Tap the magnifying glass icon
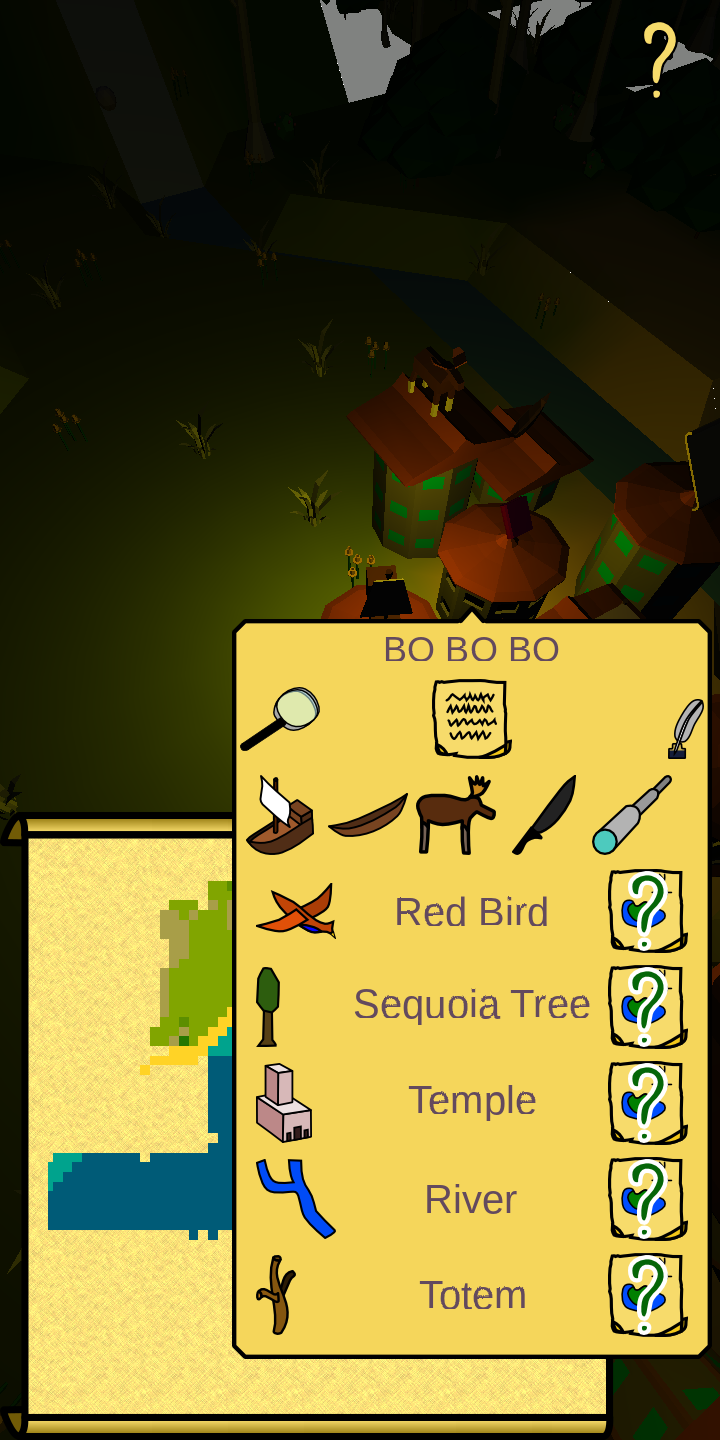This screenshot has height=1440, width=720. tap(280, 718)
